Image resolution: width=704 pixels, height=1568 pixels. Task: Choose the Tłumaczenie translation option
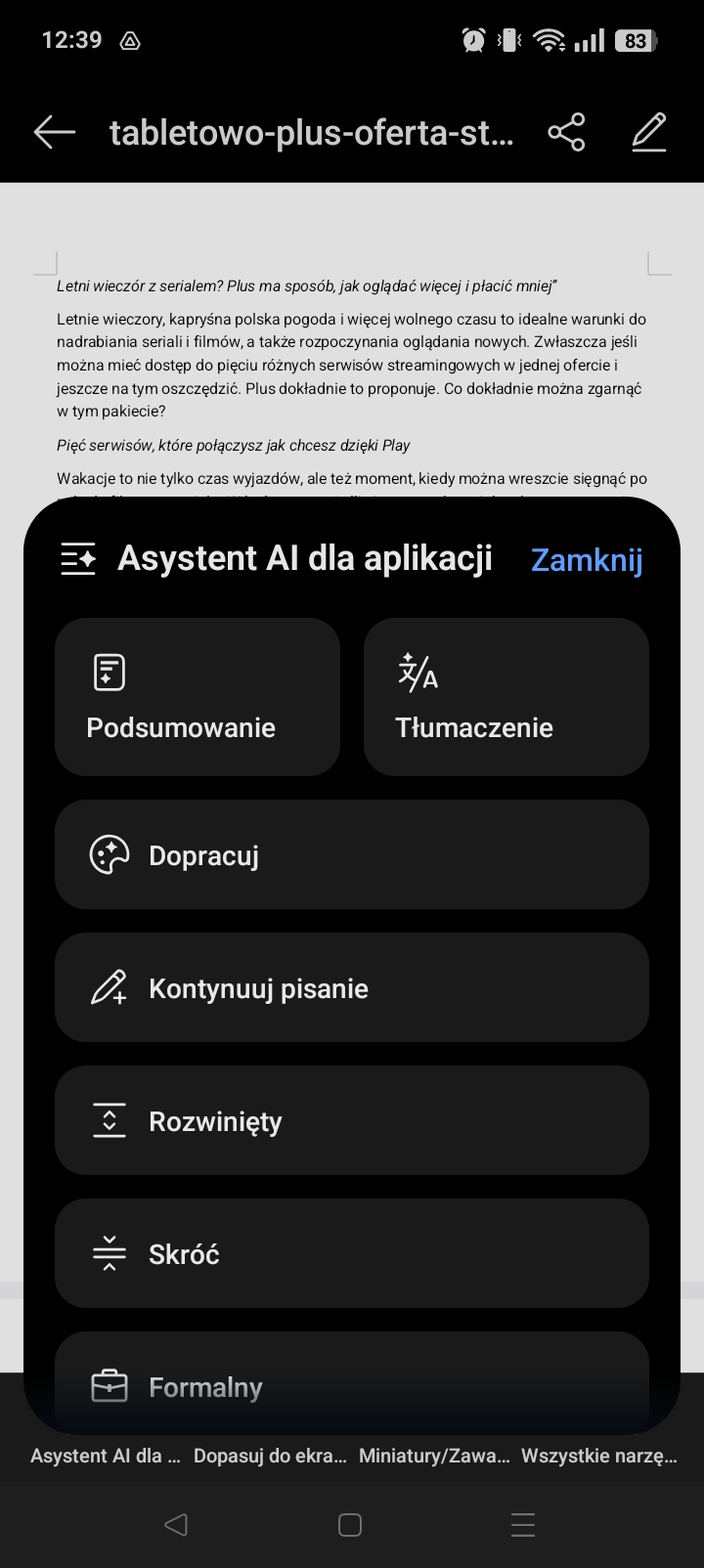click(506, 697)
